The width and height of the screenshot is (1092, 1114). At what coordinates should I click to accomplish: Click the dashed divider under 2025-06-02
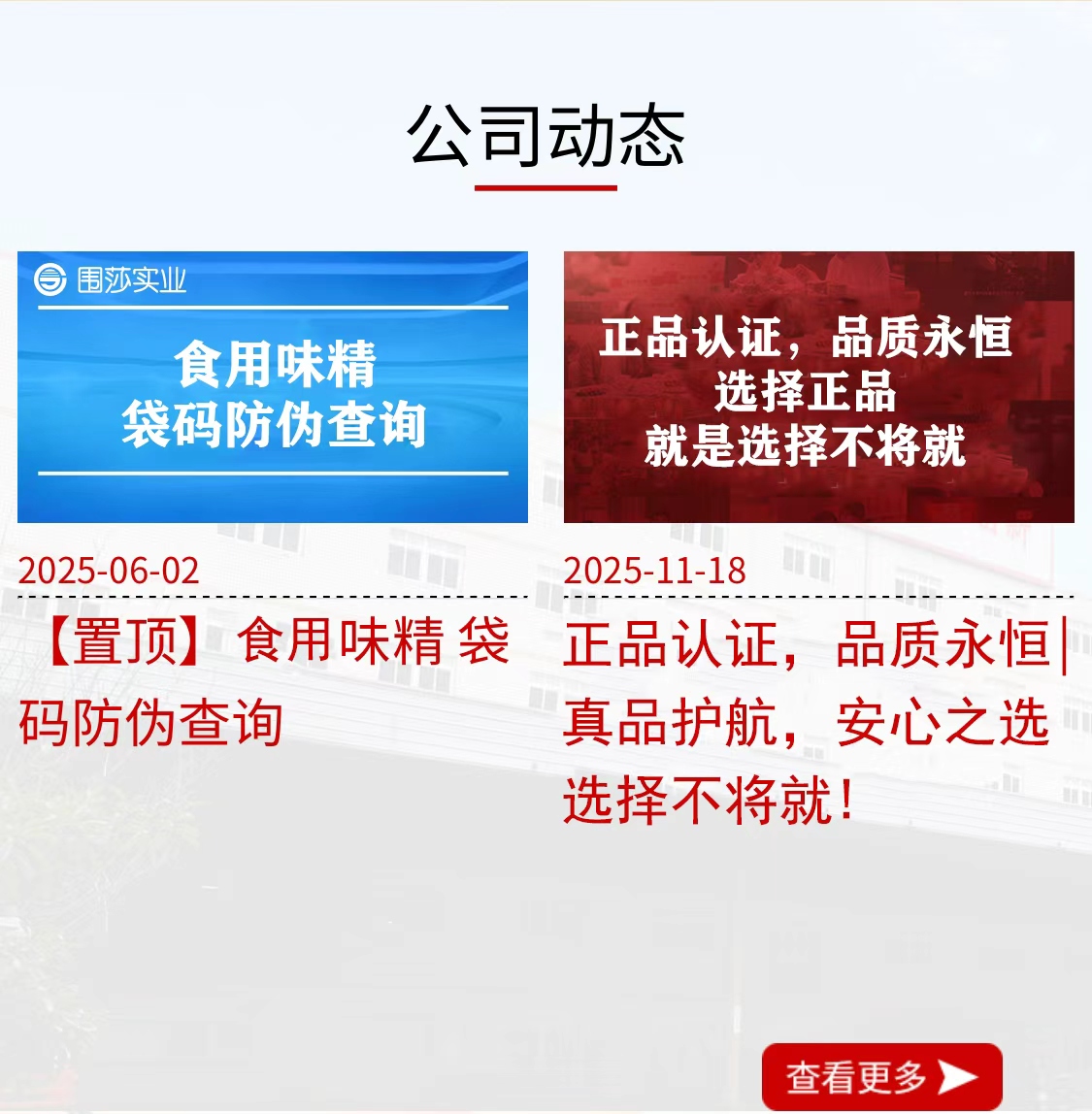pyautogui.click(x=272, y=595)
